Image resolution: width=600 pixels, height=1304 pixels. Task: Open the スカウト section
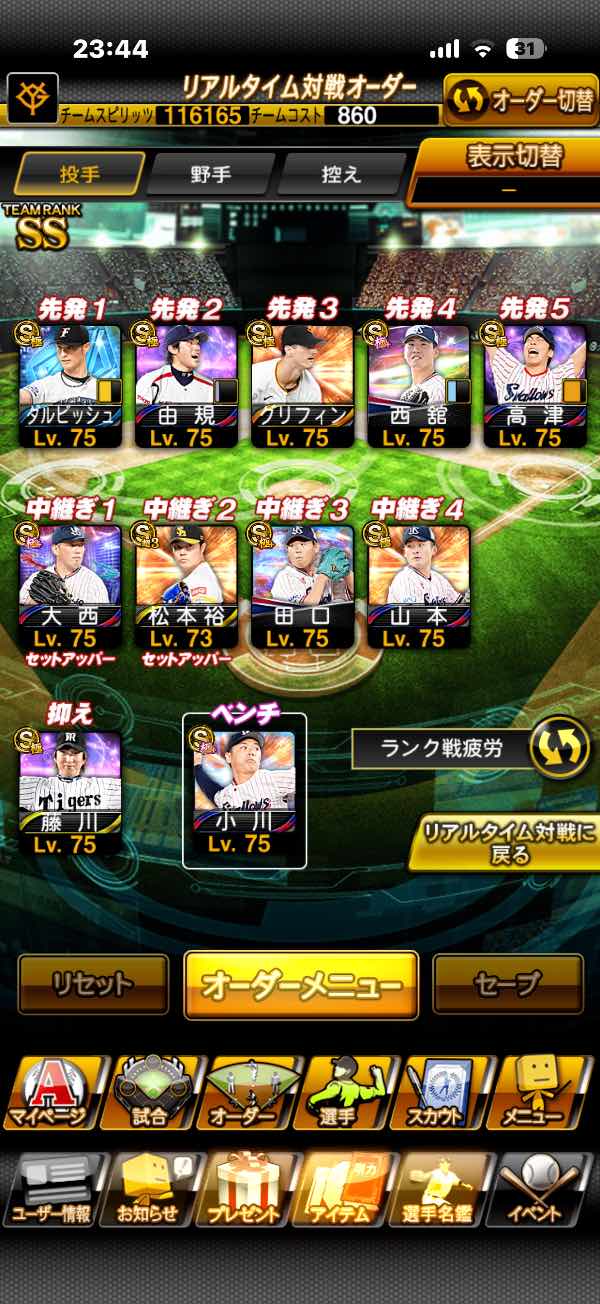(436, 1094)
